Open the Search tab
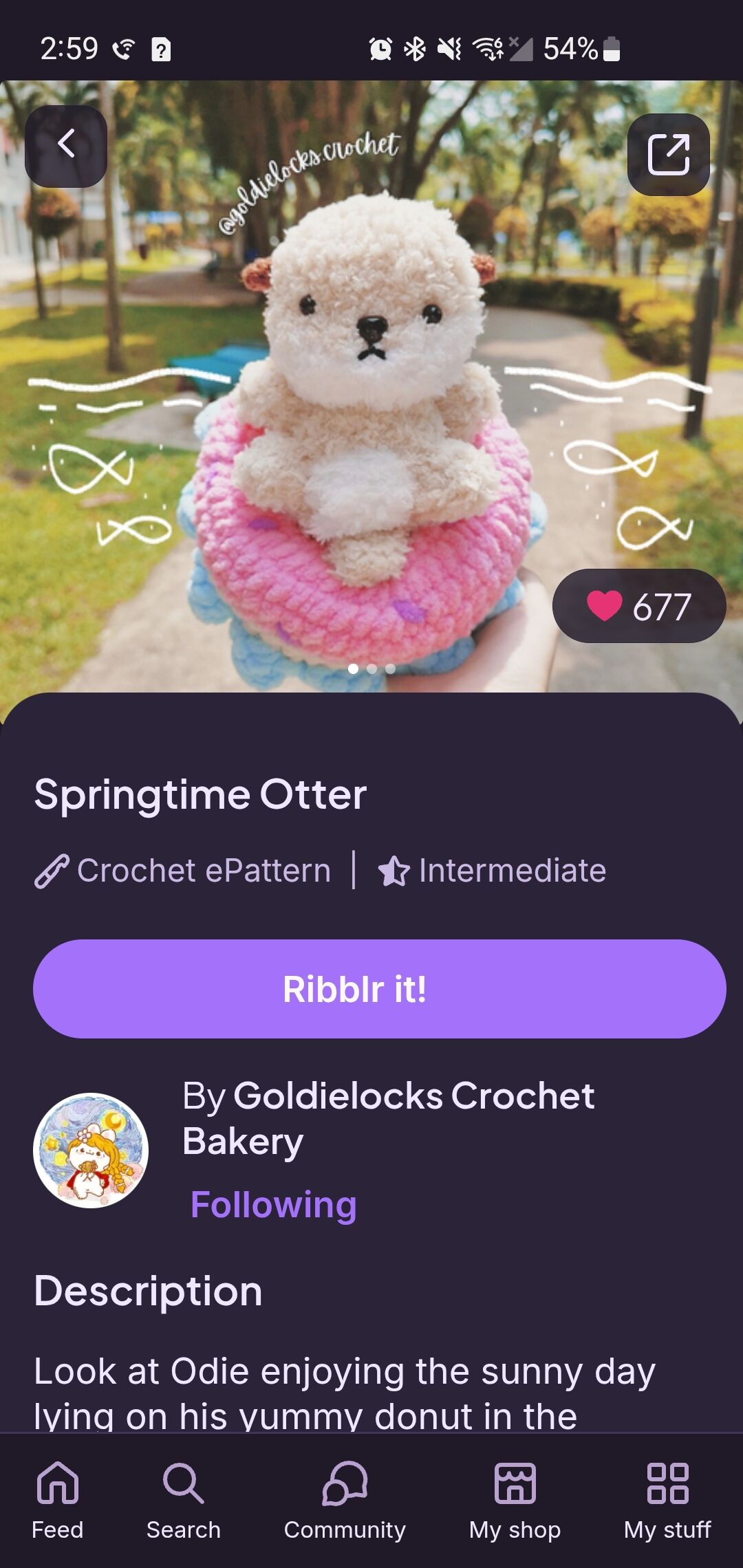This screenshot has height=1568, width=743. click(x=183, y=1501)
